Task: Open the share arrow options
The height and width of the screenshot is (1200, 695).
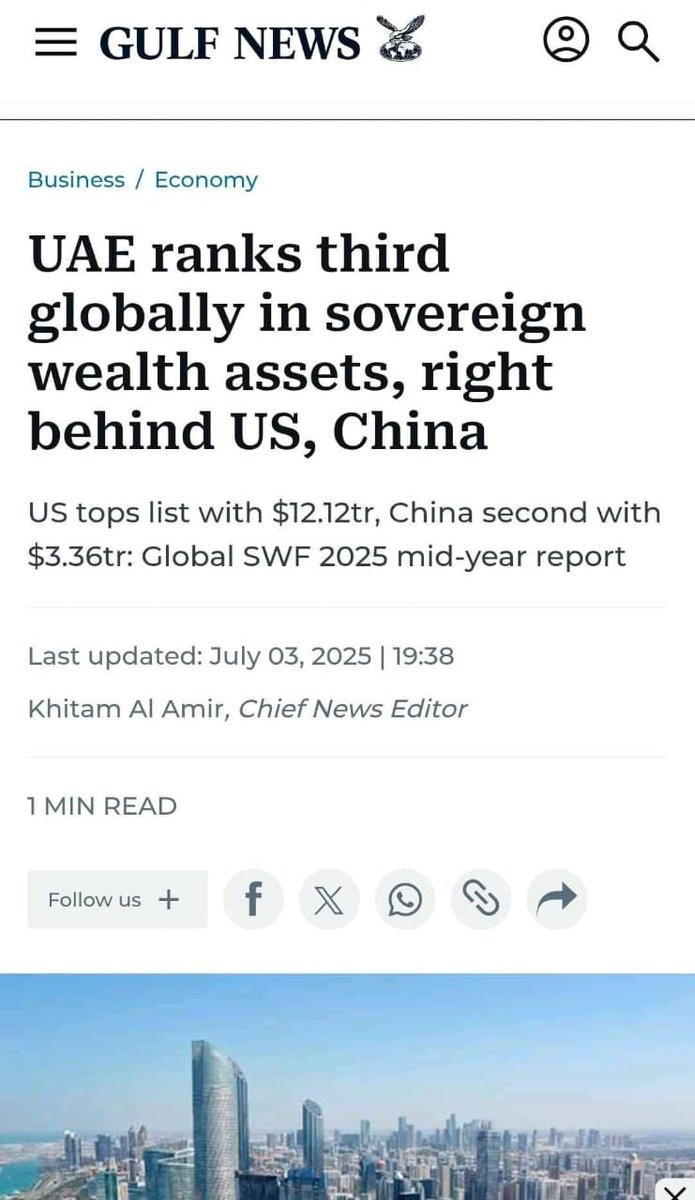Action: pos(557,899)
